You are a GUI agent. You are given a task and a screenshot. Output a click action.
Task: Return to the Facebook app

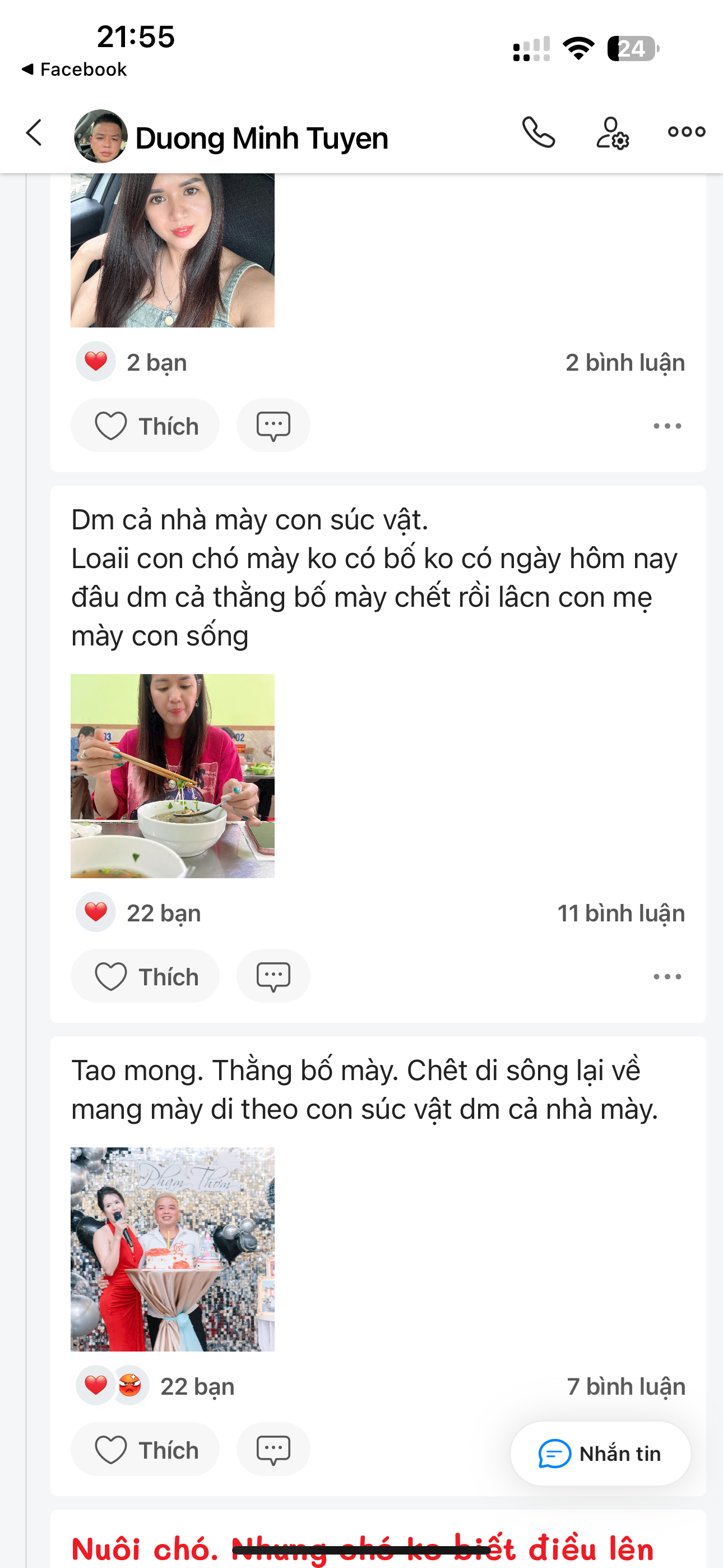pyautogui.click(x=74, y=70)
